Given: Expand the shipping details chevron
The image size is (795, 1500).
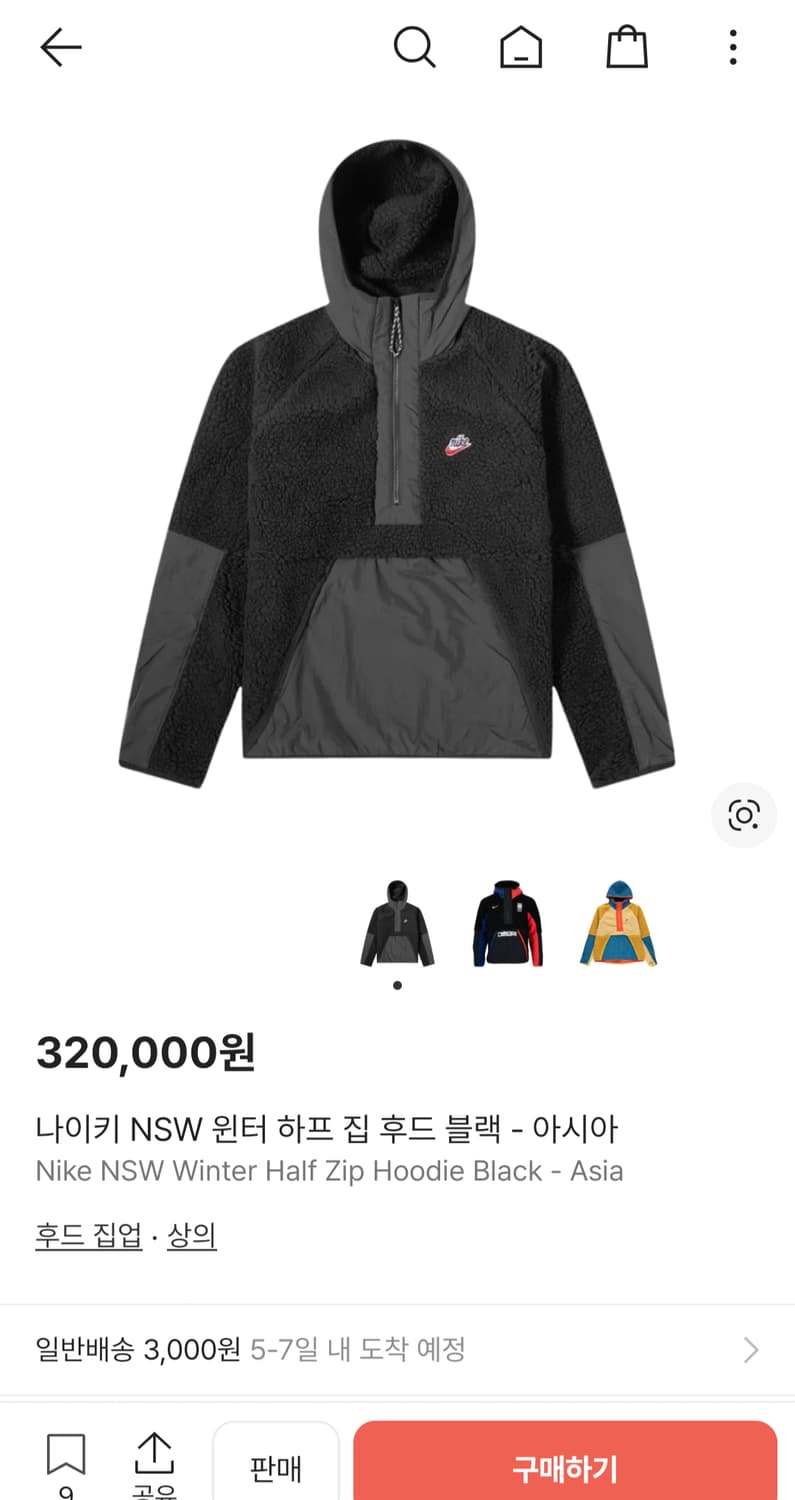Looking at the screenshot, I should pos(751,1349).
